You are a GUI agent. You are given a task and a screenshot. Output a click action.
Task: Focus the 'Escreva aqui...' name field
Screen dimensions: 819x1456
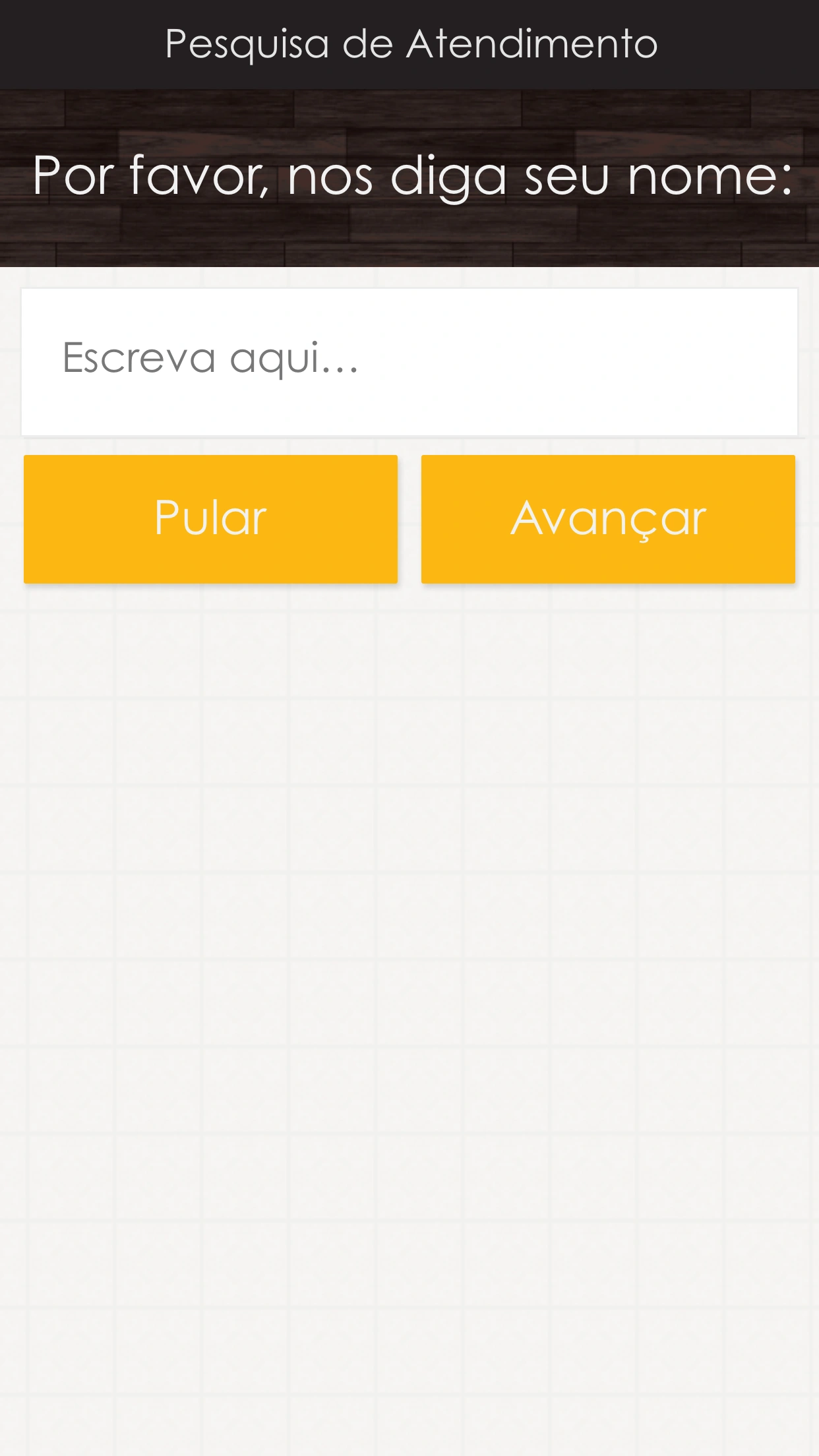tap(409, 361)
